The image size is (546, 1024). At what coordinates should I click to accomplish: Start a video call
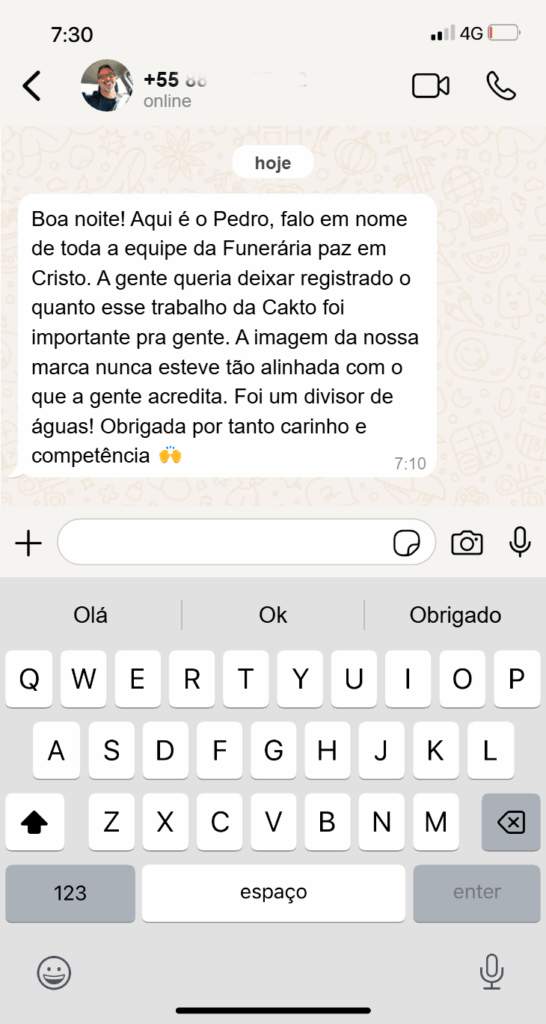tap(430, 86)
